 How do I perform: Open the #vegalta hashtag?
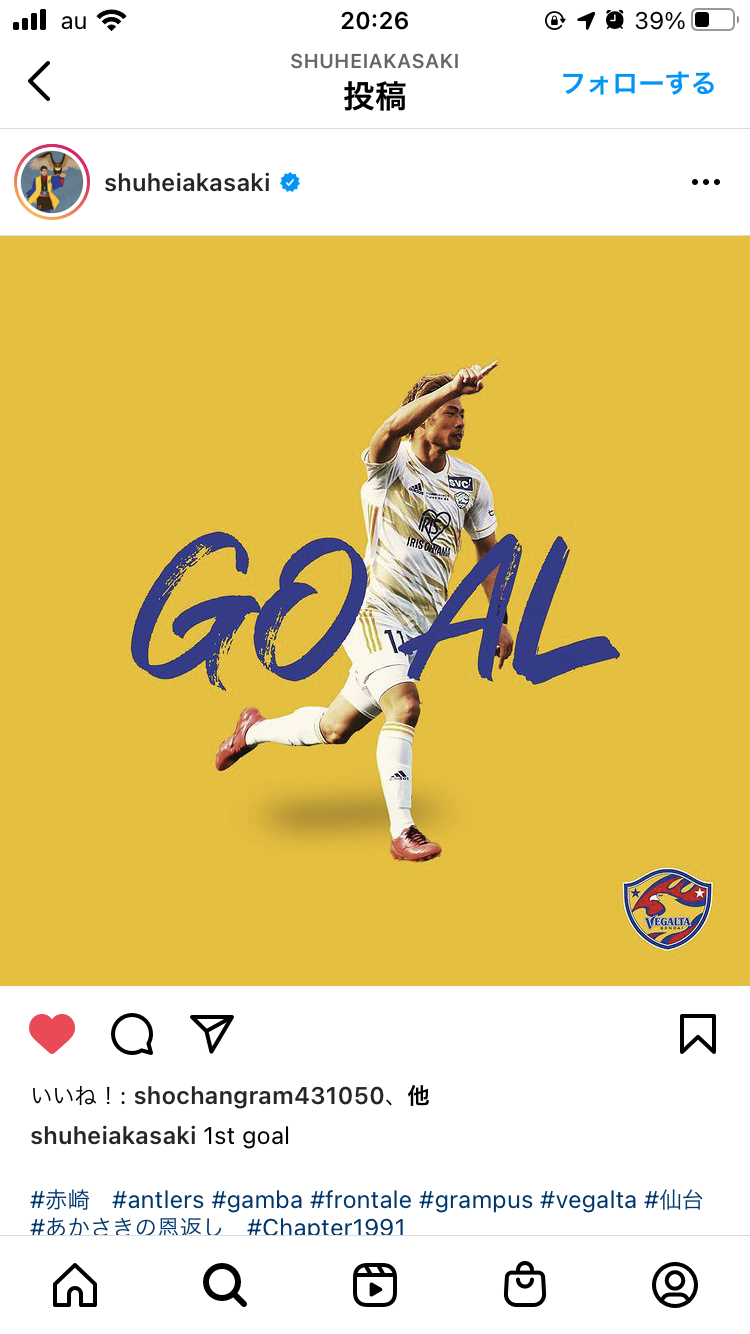coord(588,1199)
